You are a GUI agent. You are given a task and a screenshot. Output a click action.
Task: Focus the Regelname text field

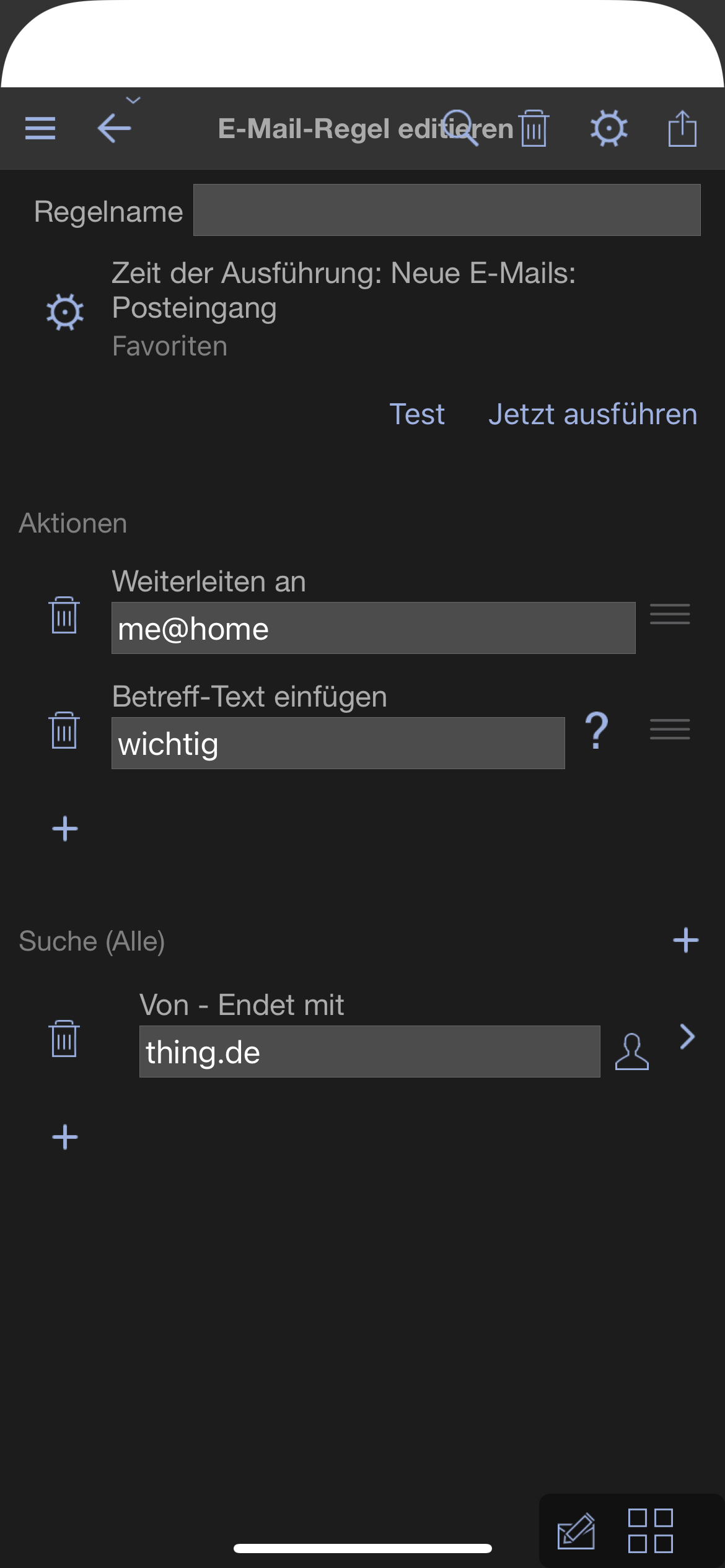(446, 210)
